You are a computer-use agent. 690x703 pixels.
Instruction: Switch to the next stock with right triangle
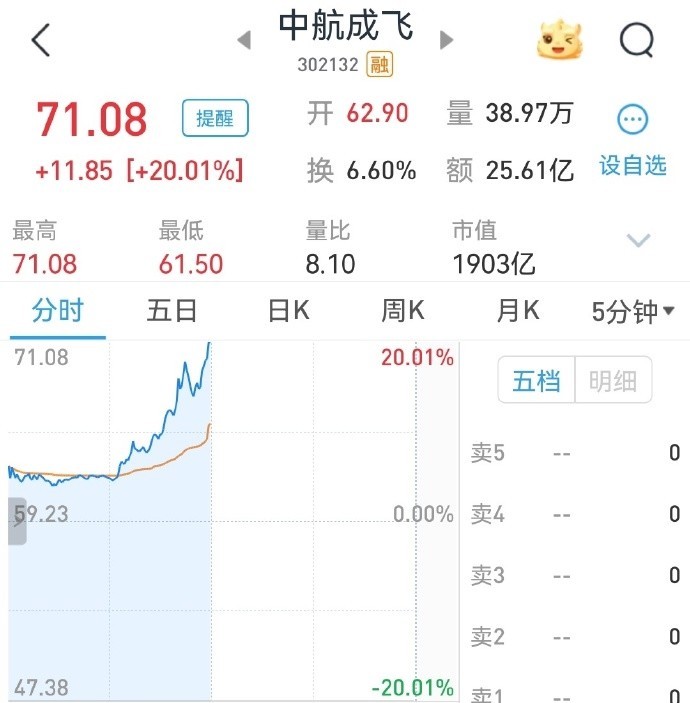(447, 40)
